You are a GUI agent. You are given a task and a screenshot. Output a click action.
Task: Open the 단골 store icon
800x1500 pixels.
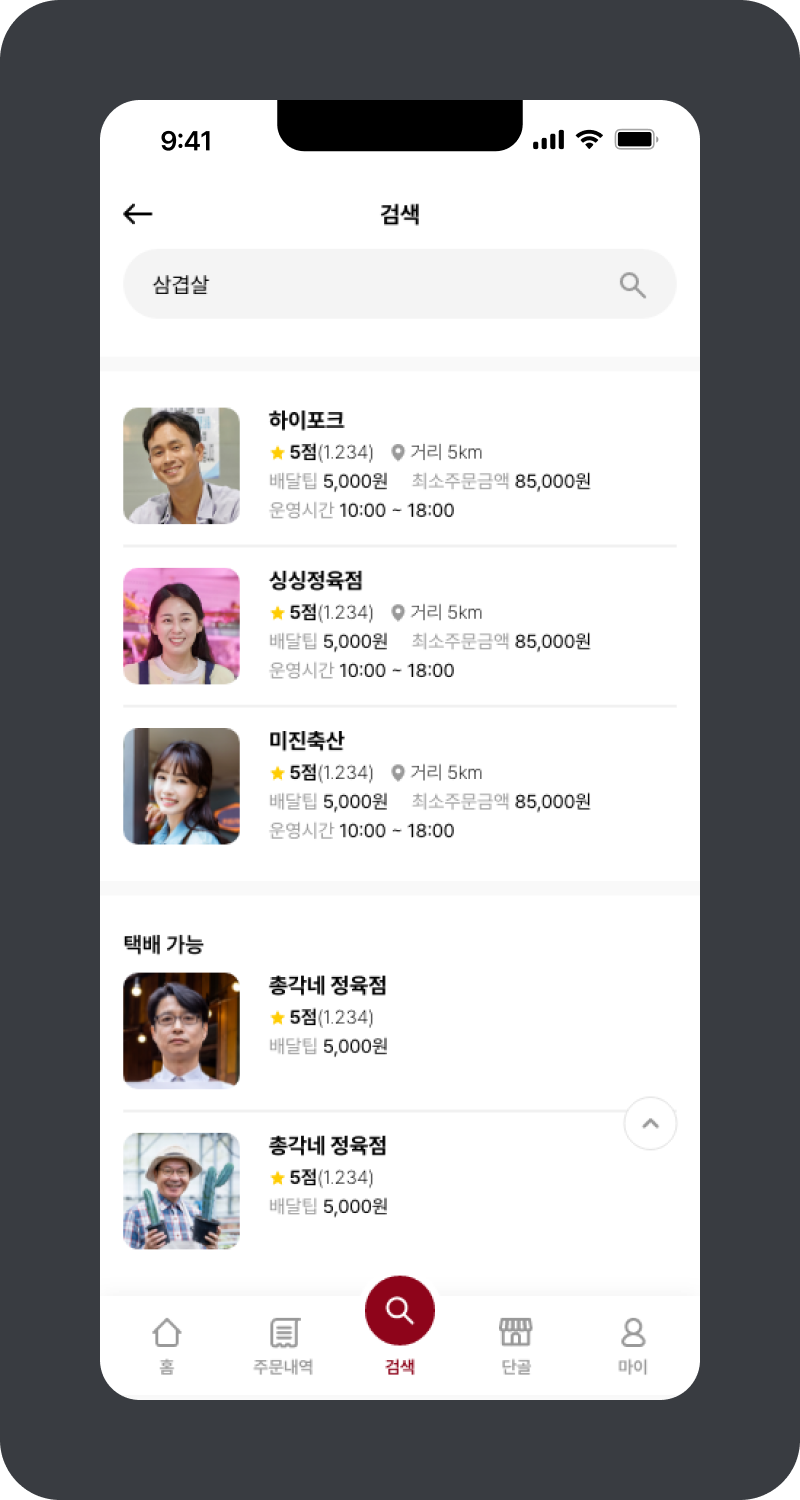(x=516, y=1333)
